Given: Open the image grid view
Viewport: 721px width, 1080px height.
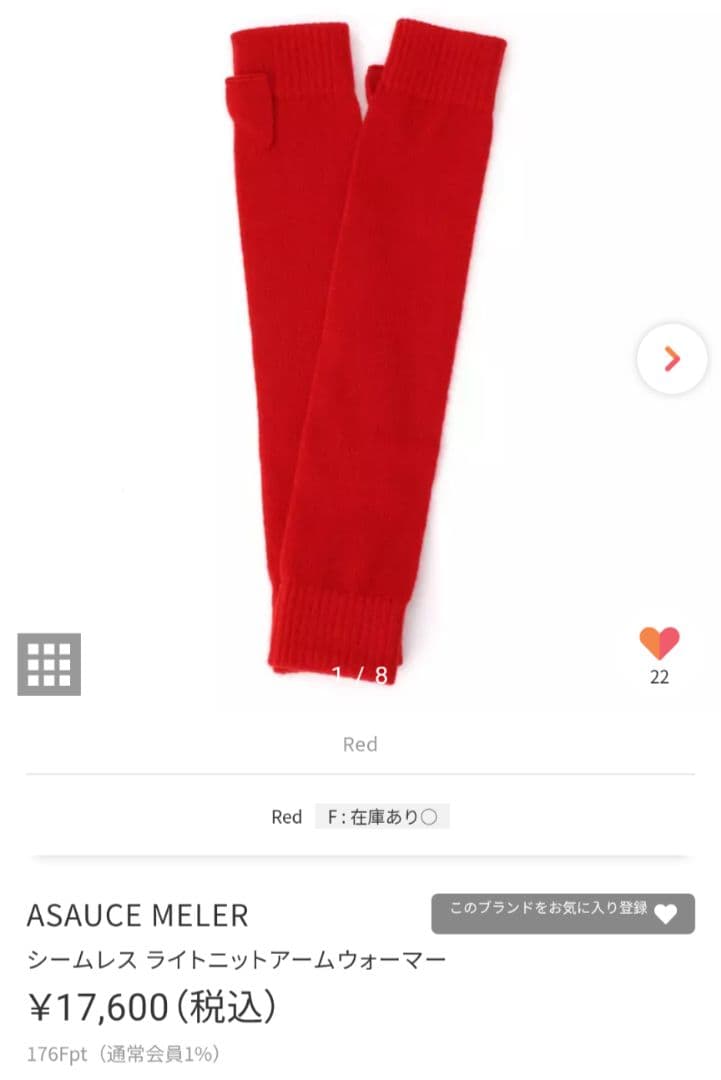Looking at the screenshot, I should click(x=49, y=664).
